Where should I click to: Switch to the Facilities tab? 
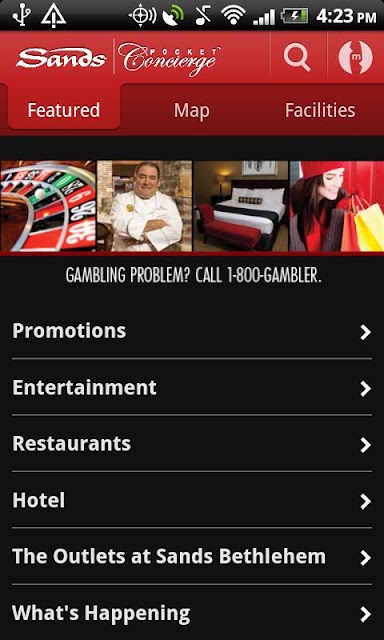(x=320, y=110)
